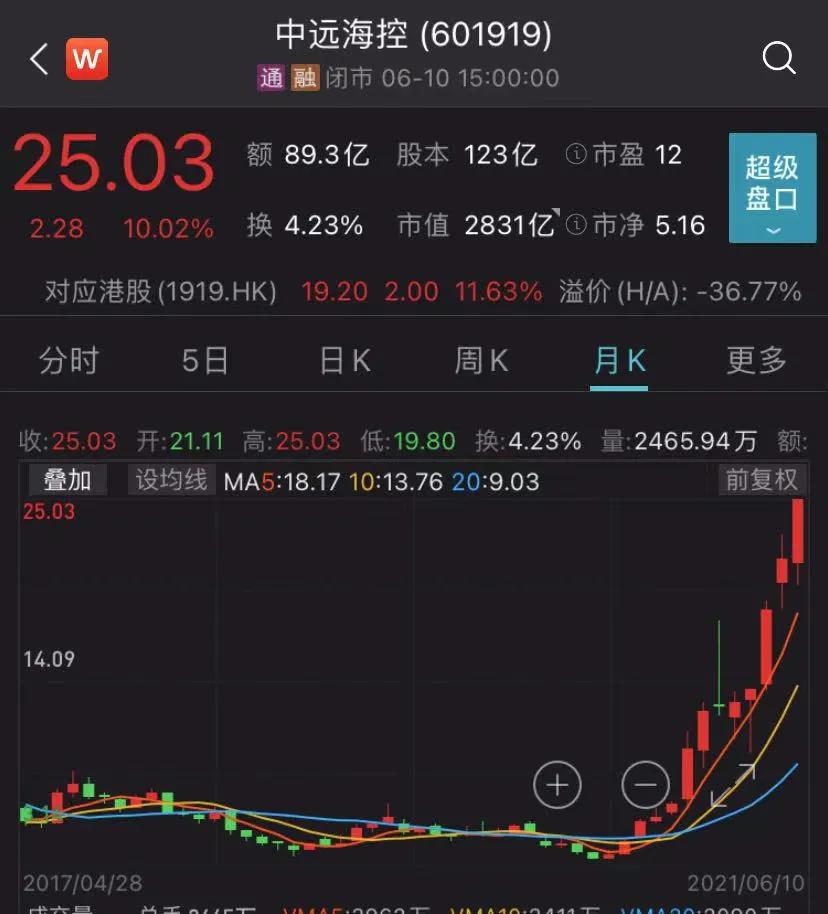Screen dimensions: 828x914
Task: Tap the zoom in (+) chart control
Action: point(556,785)
